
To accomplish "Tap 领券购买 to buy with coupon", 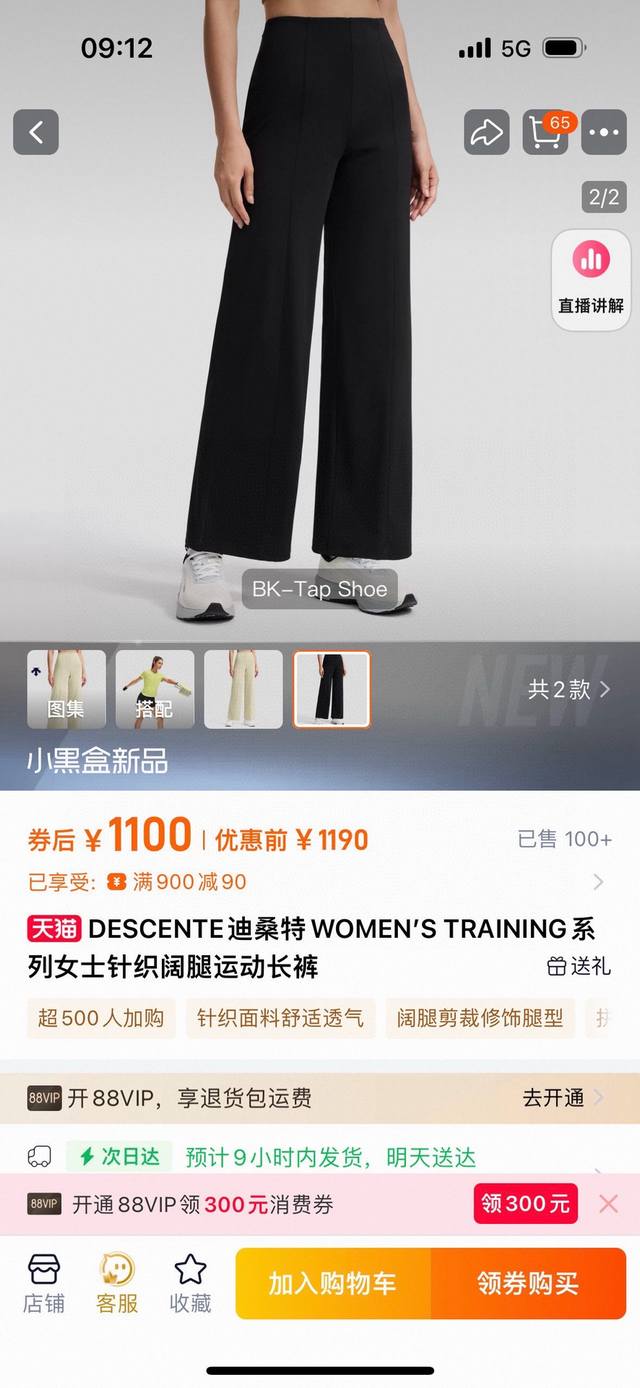I will [528, 1283].
